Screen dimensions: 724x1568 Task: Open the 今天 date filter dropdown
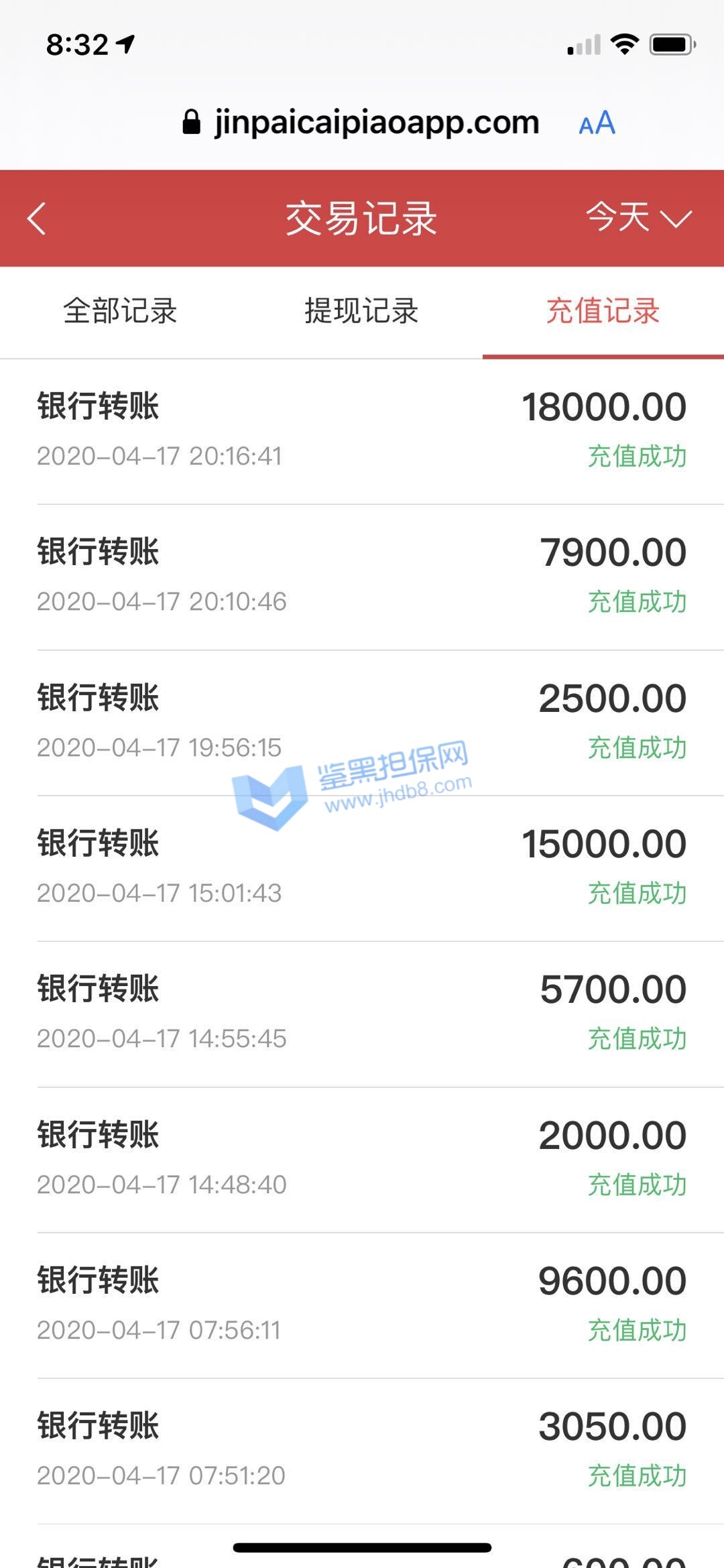638,218
